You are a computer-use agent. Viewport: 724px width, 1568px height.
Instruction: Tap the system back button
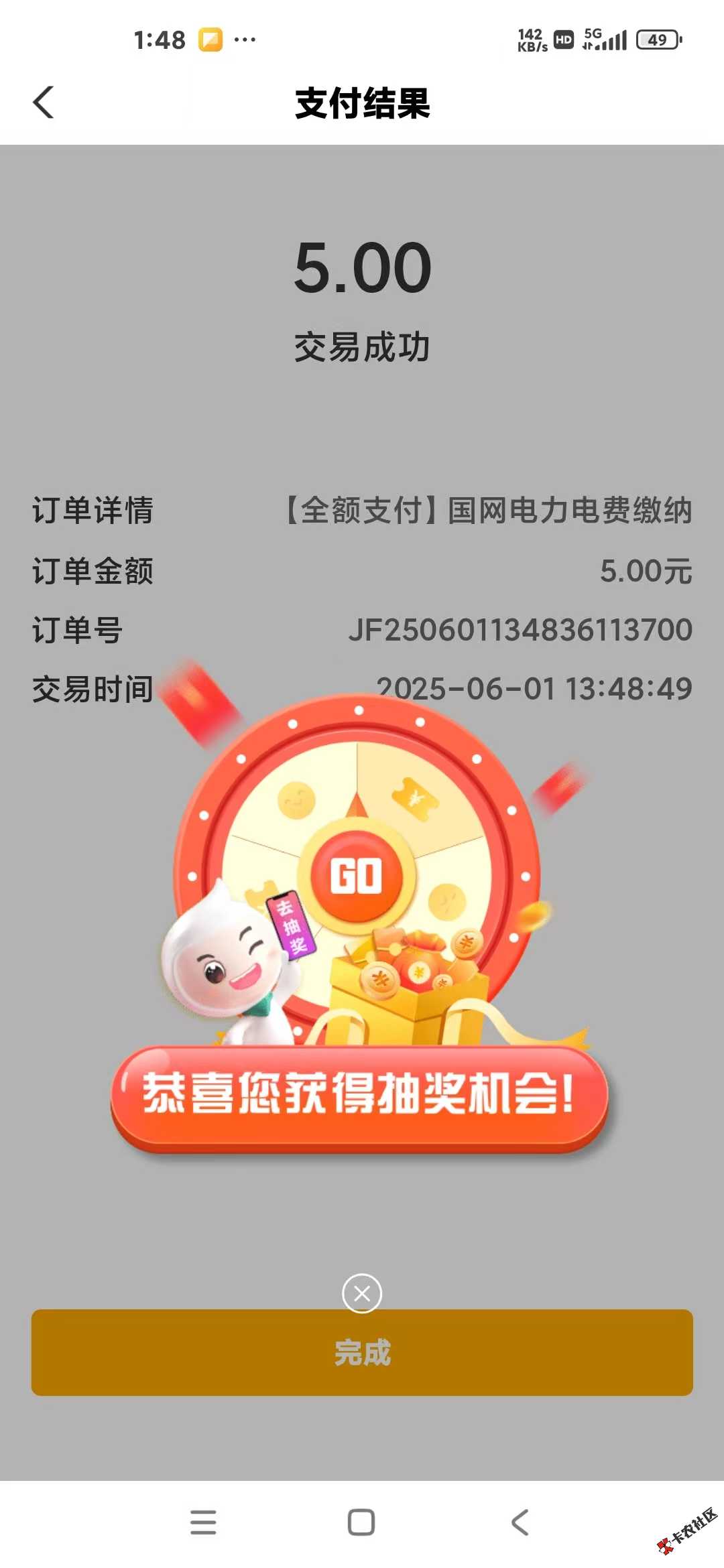520,1522
